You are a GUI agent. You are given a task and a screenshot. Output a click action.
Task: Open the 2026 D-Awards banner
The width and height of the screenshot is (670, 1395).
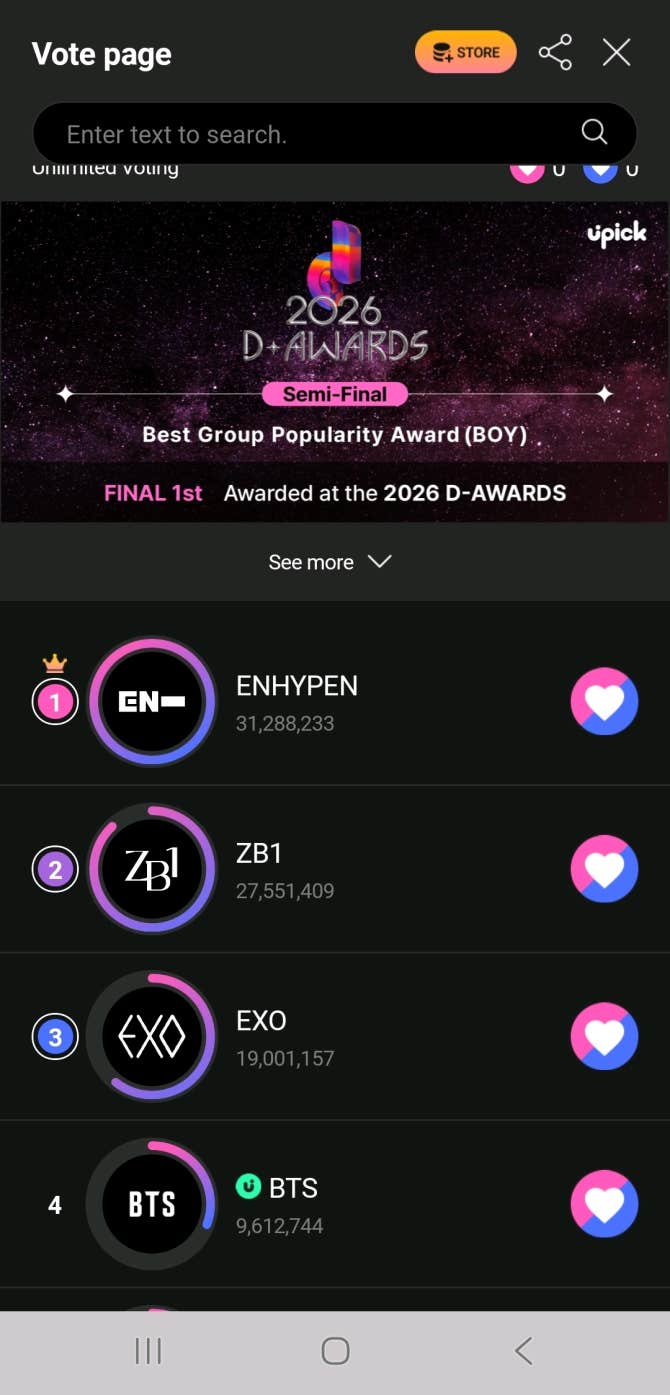point(335,362)
